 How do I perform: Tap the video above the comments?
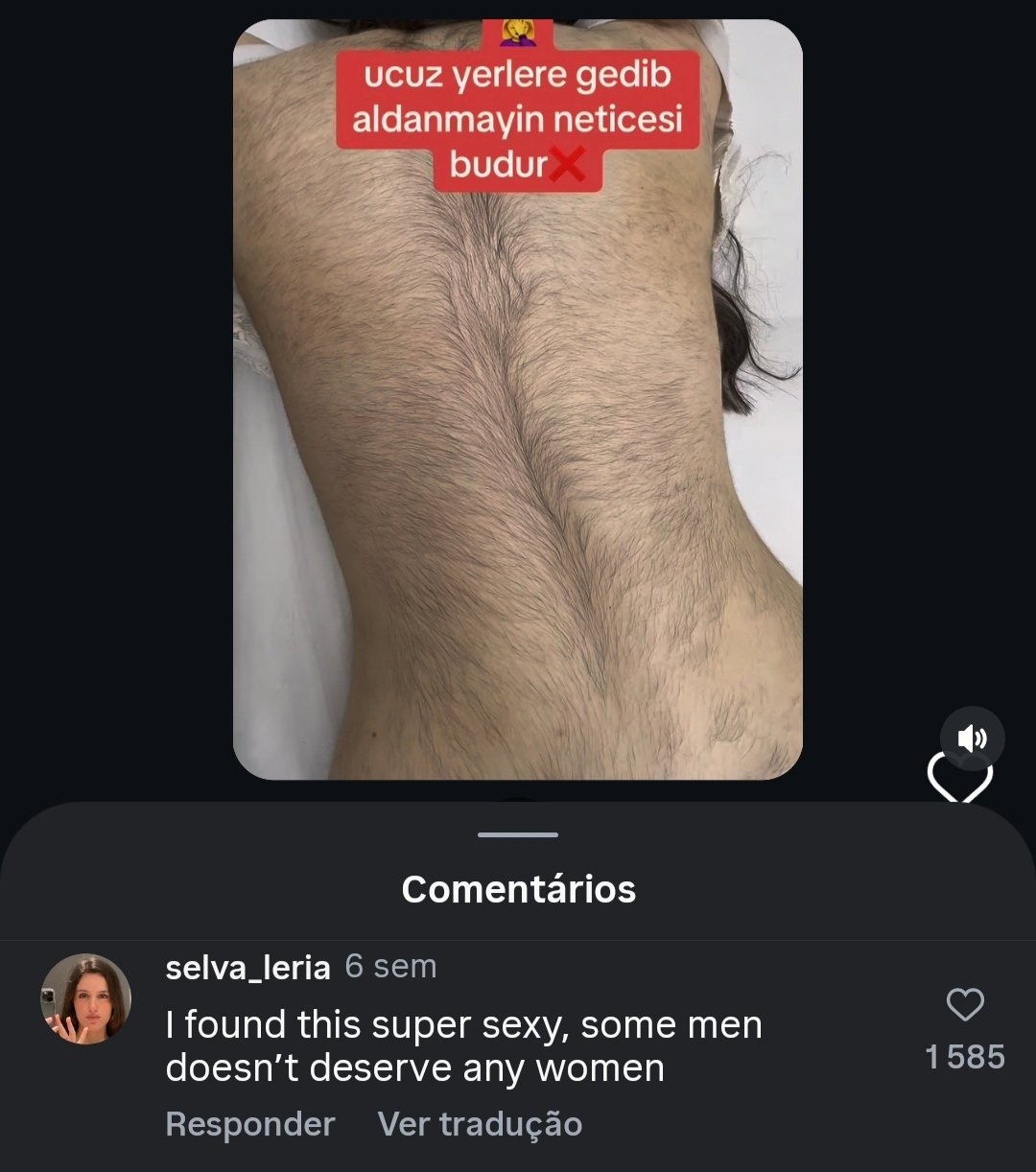pyautogui.click(x=518, y=432)
